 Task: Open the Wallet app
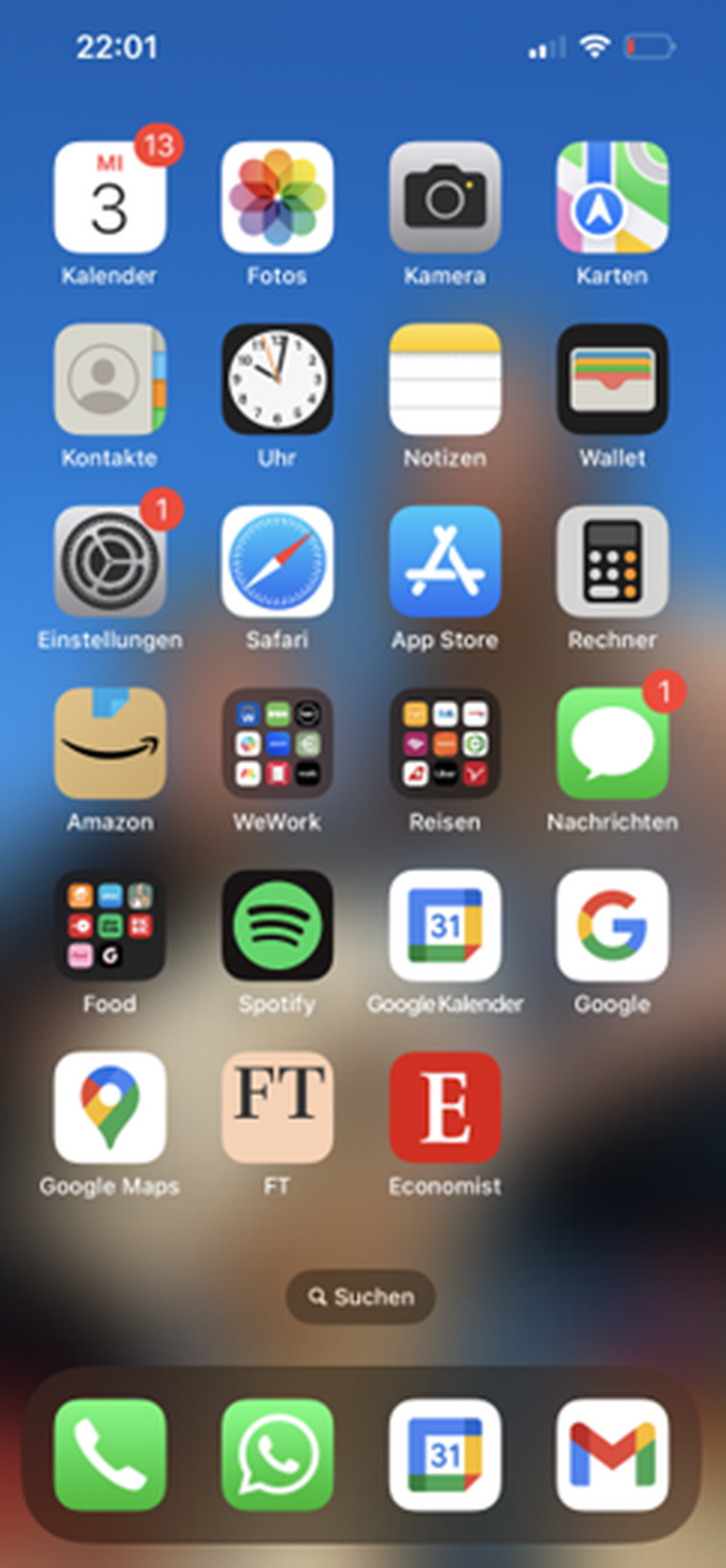tap(613, 379)
